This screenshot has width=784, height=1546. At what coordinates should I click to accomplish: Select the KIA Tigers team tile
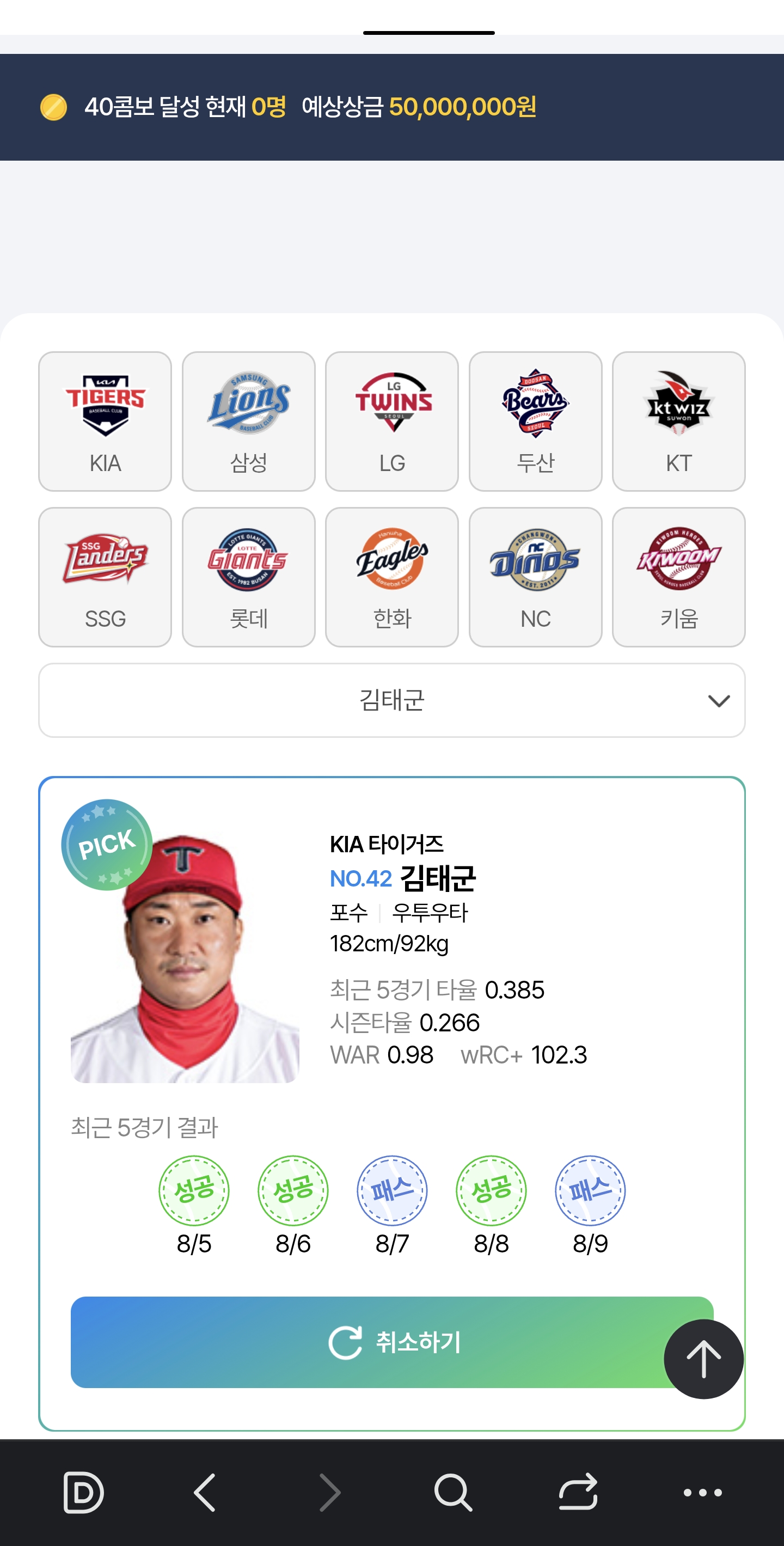[x=105, y=421]
